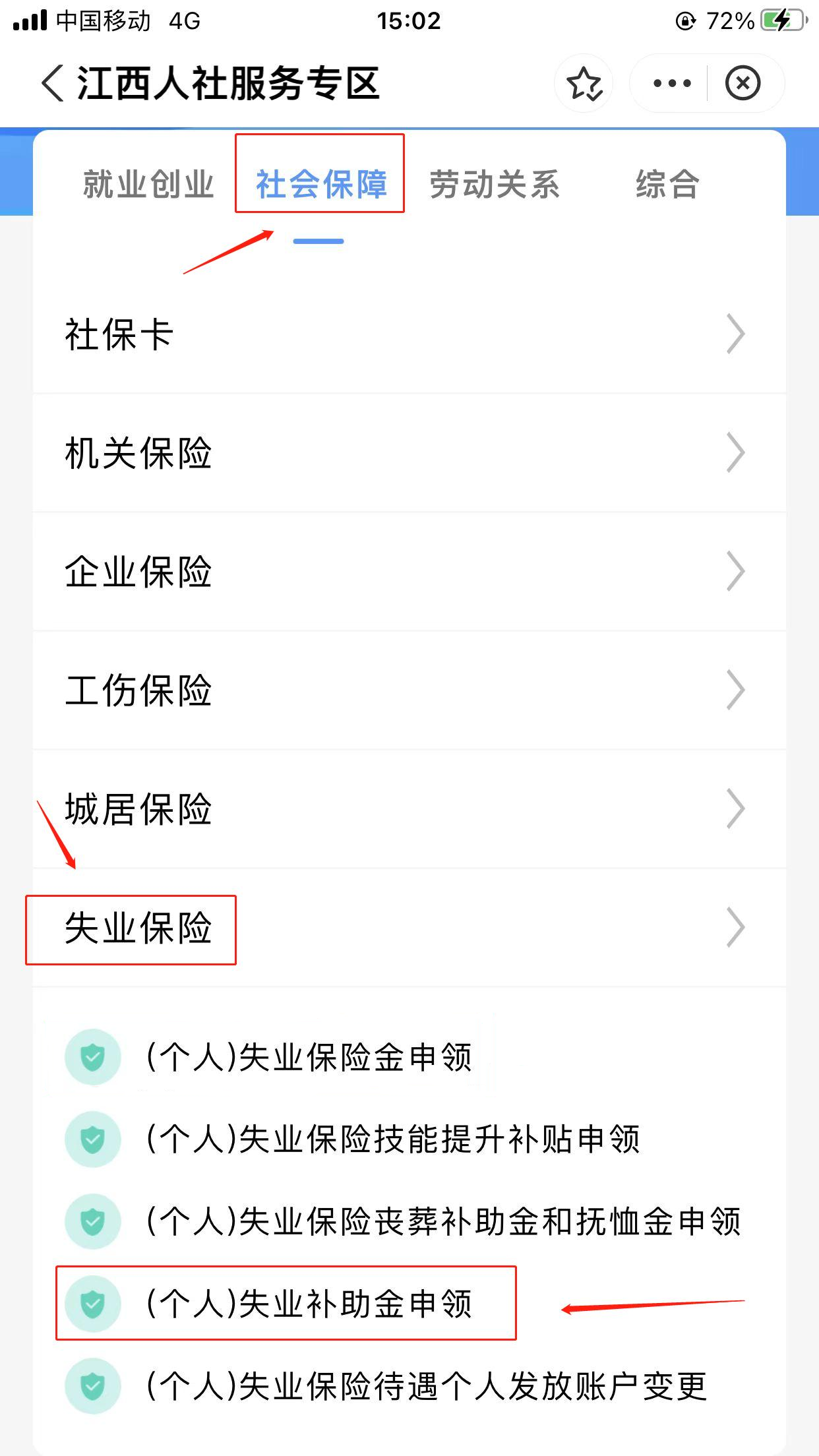Switch to the 劳动关系 tab
819x1456 pixels.
[495, 184]
